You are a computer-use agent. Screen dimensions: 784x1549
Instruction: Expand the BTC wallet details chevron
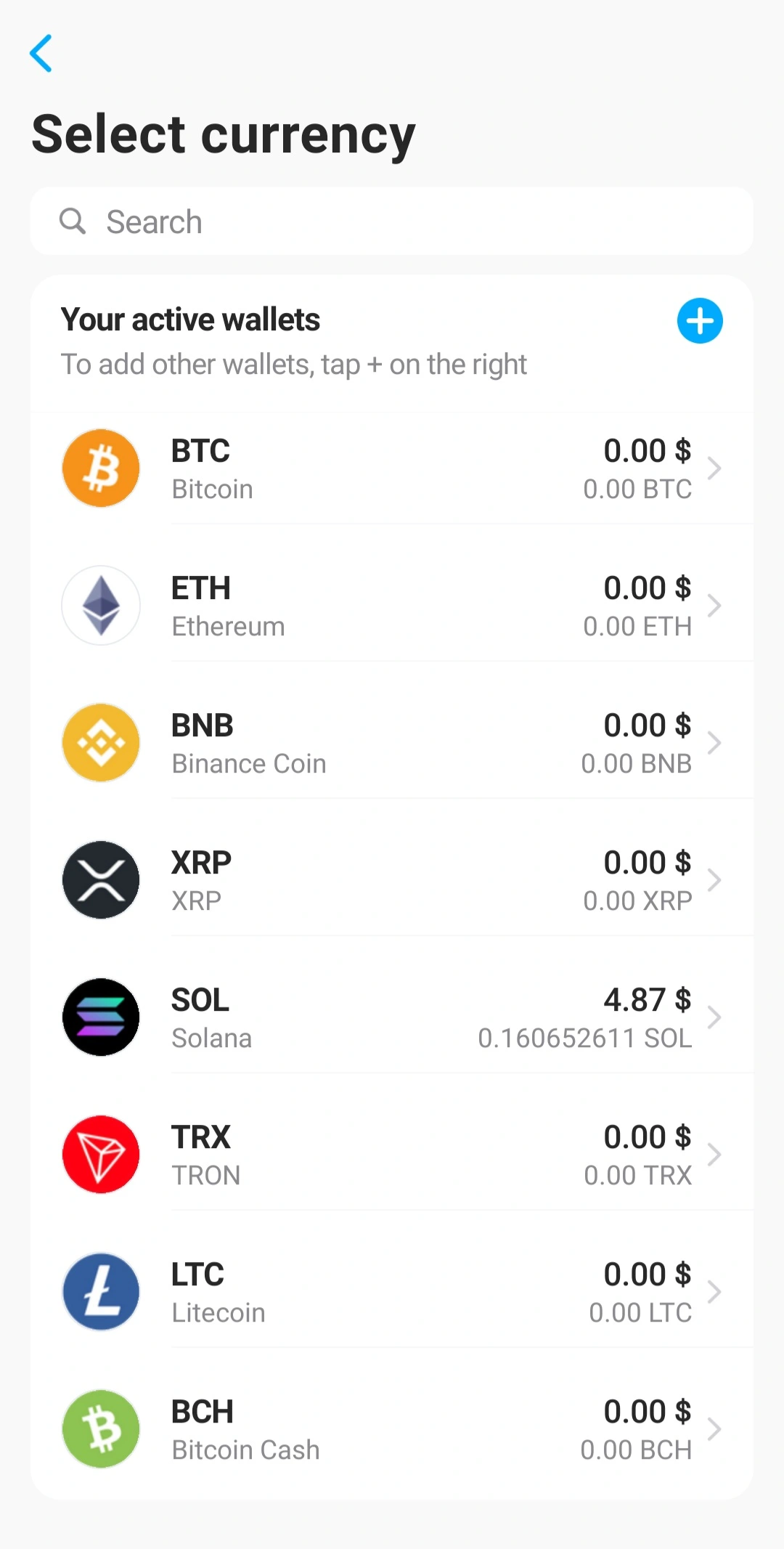click(716, 468)
